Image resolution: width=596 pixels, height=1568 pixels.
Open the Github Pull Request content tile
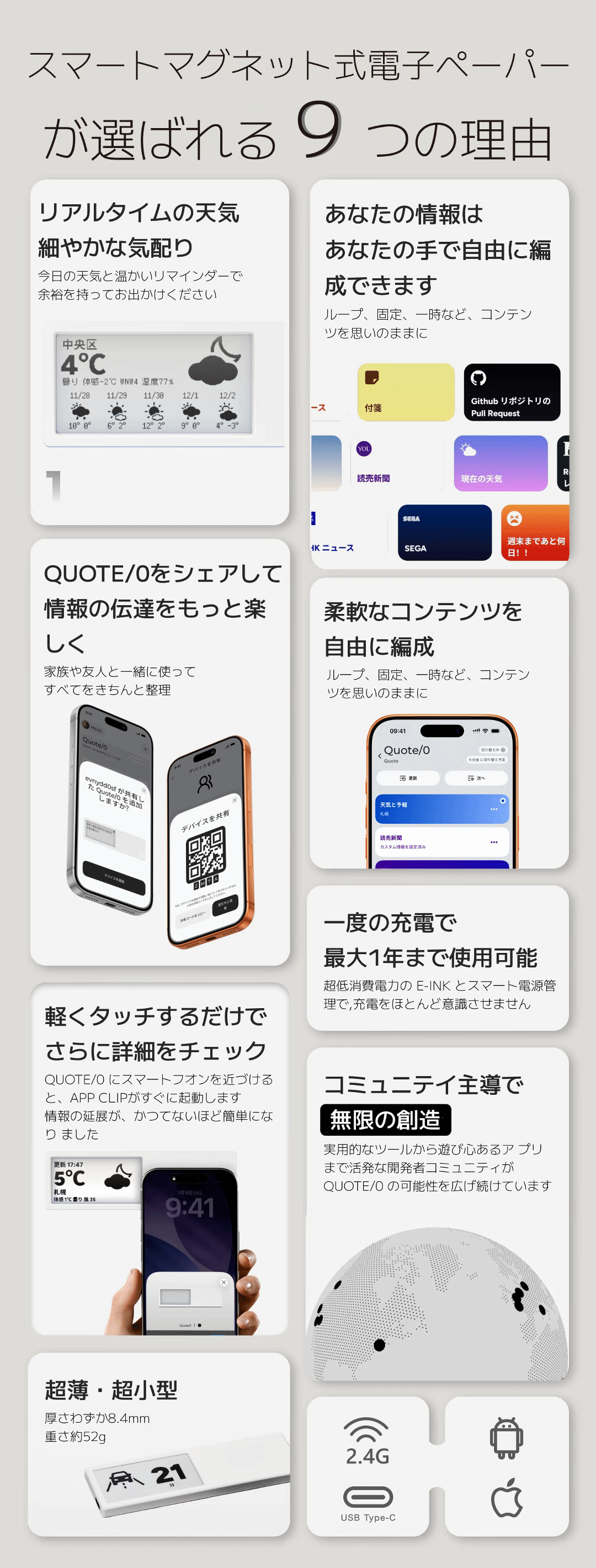click(x=513, y=393)
